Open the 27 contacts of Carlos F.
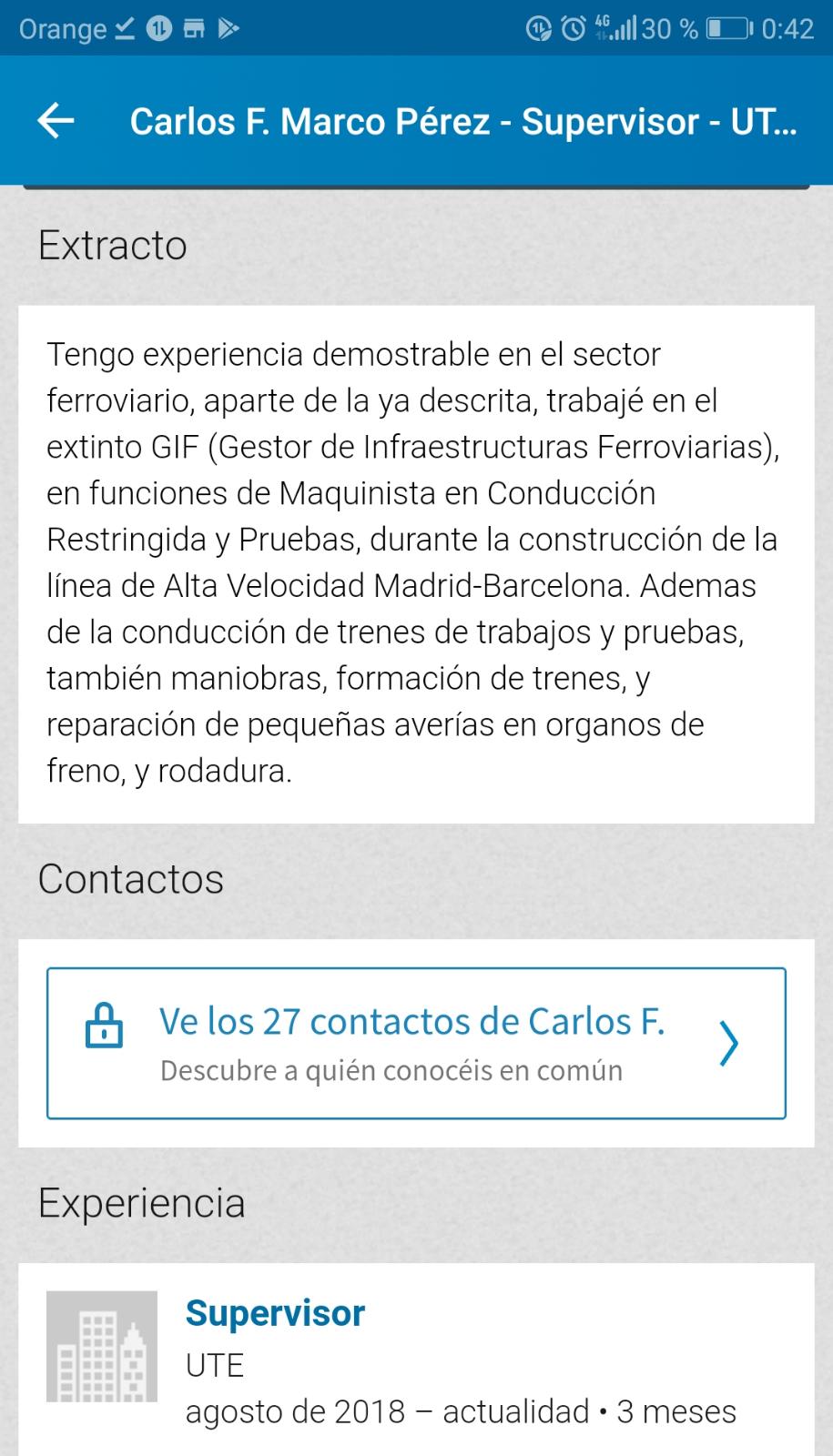 click(416, 1043)
